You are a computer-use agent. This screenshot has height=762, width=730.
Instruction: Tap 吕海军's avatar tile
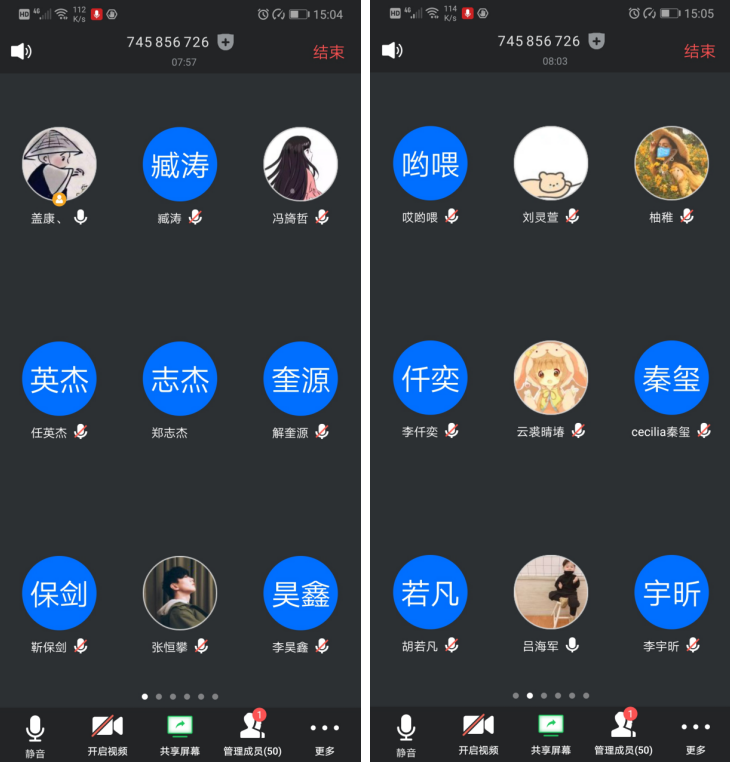(x=551, y=593)
